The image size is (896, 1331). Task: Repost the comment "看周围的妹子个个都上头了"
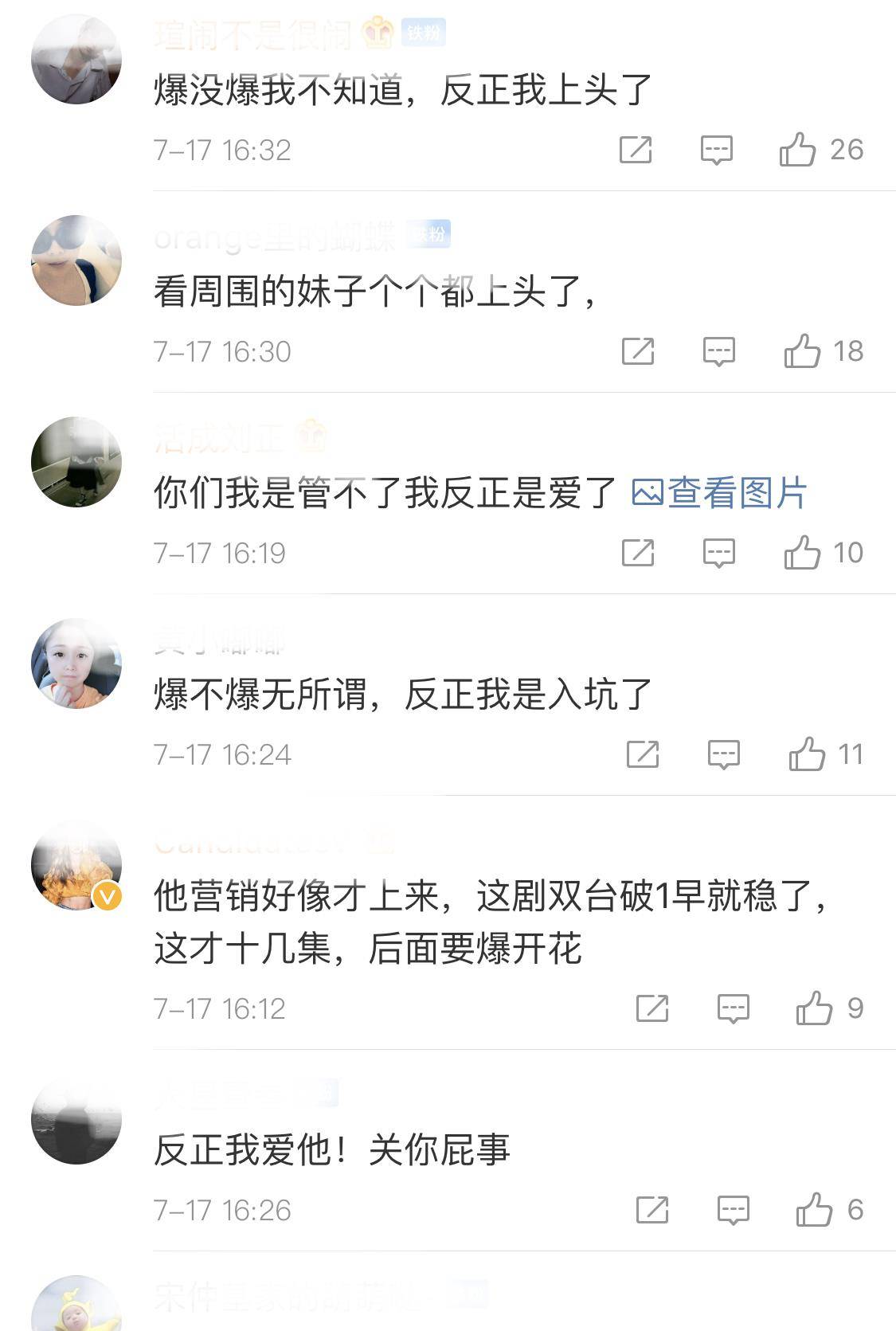(638, 351)
